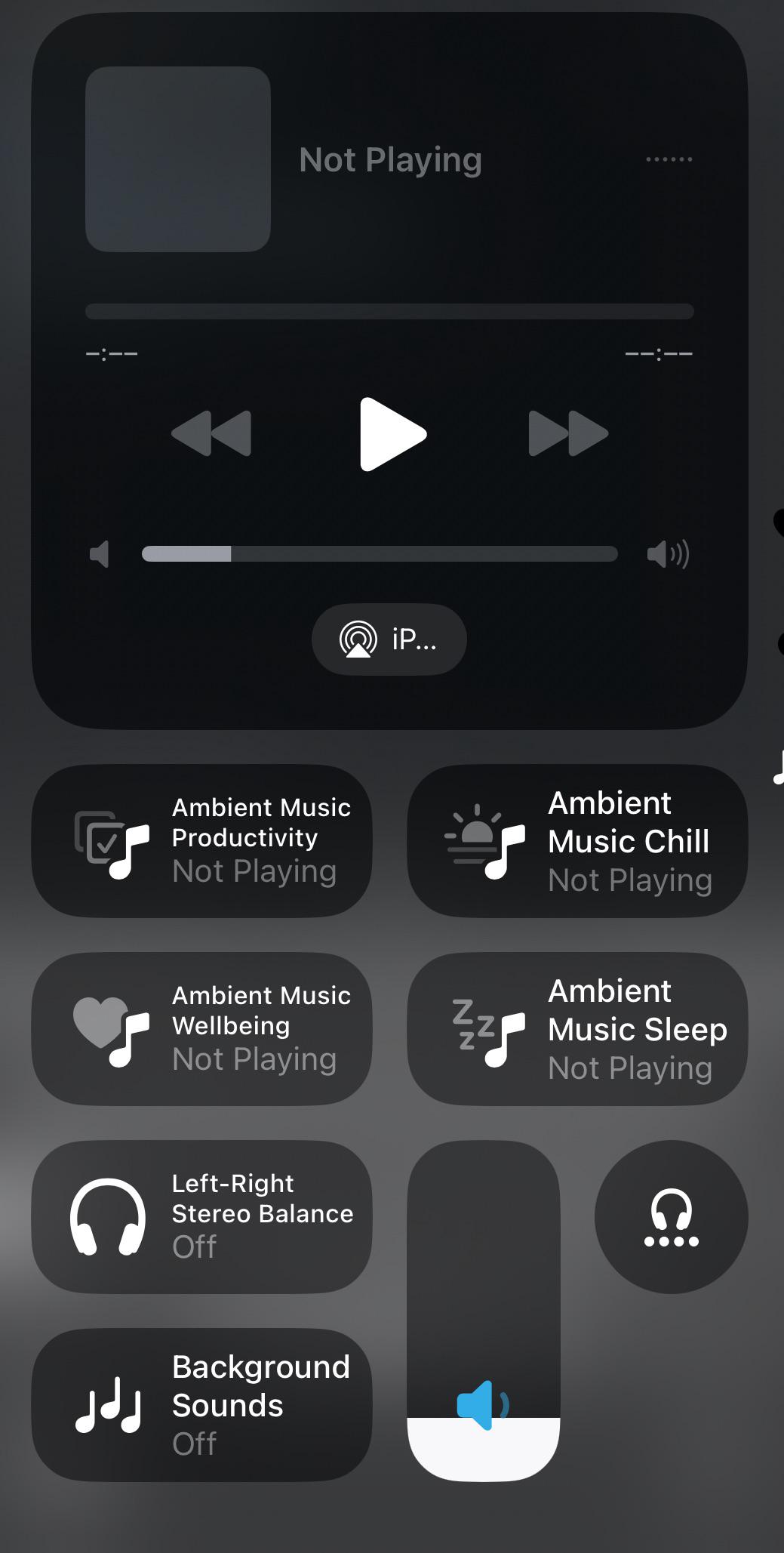Skip forward with the fast-forward button
This screenshot has width=784, height=1553.
click(x=568, y=433)
